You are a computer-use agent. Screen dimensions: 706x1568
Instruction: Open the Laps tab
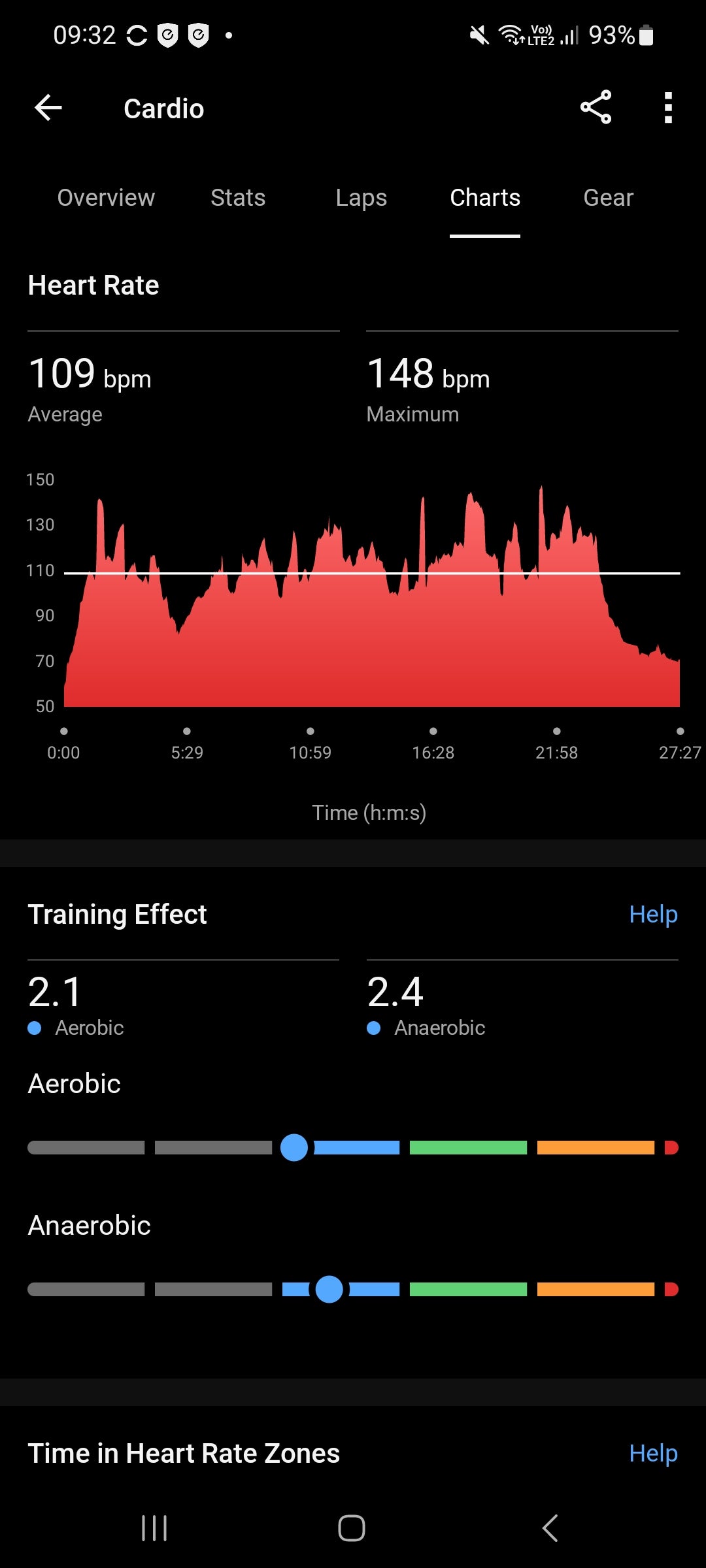click(361, 198)
